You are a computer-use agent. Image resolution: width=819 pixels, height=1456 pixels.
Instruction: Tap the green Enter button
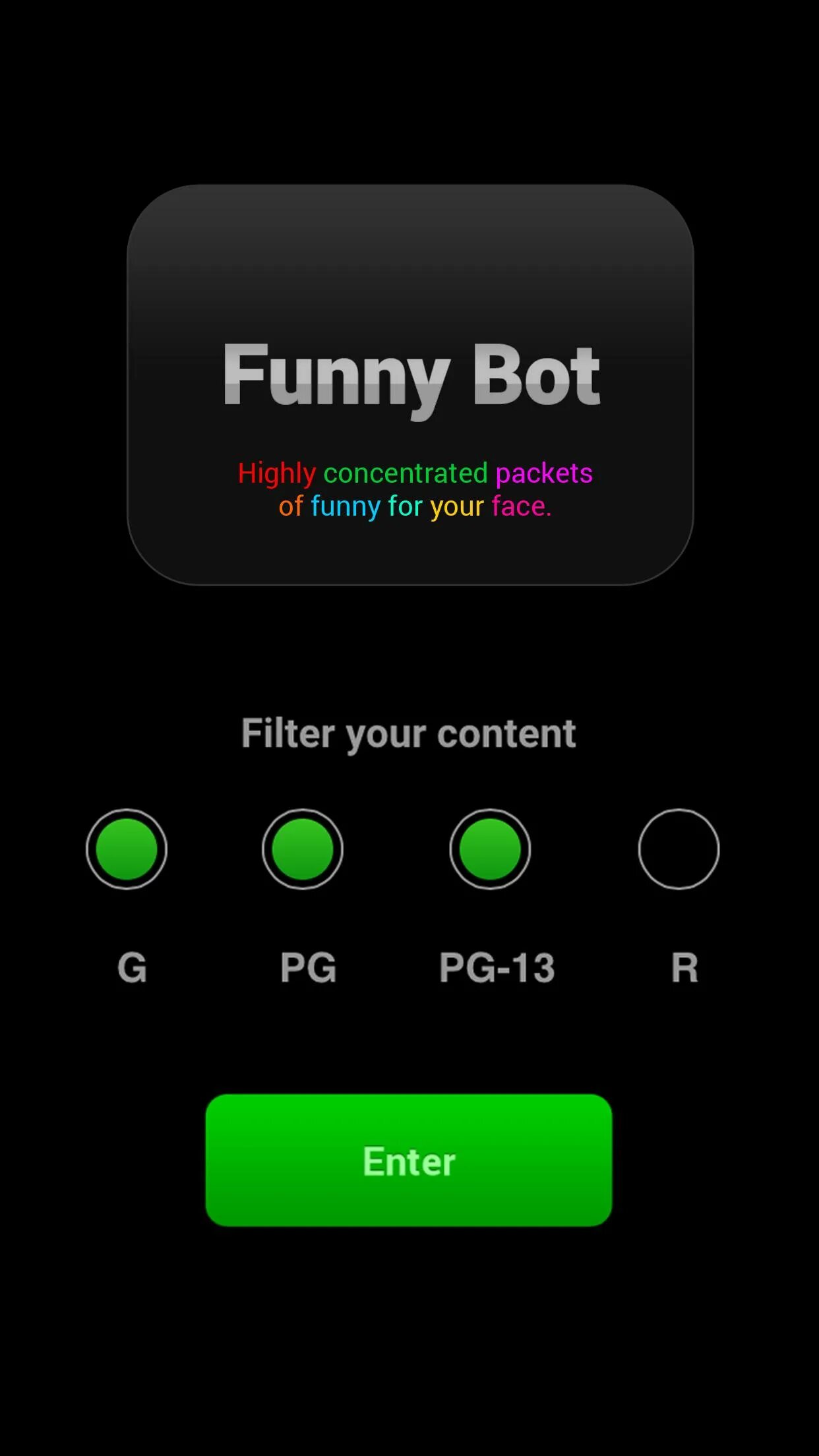(x=409, y=1161)
